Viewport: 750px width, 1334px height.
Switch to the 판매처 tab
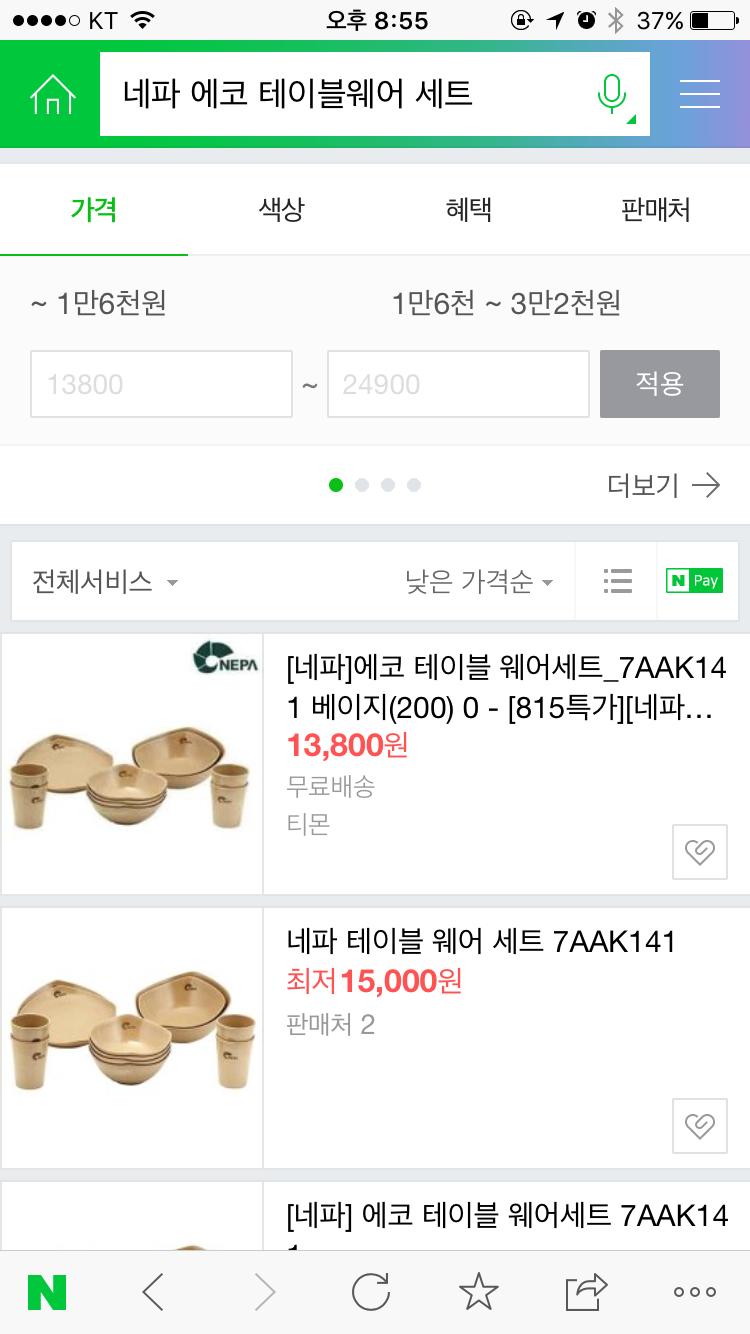click(655, 210)
